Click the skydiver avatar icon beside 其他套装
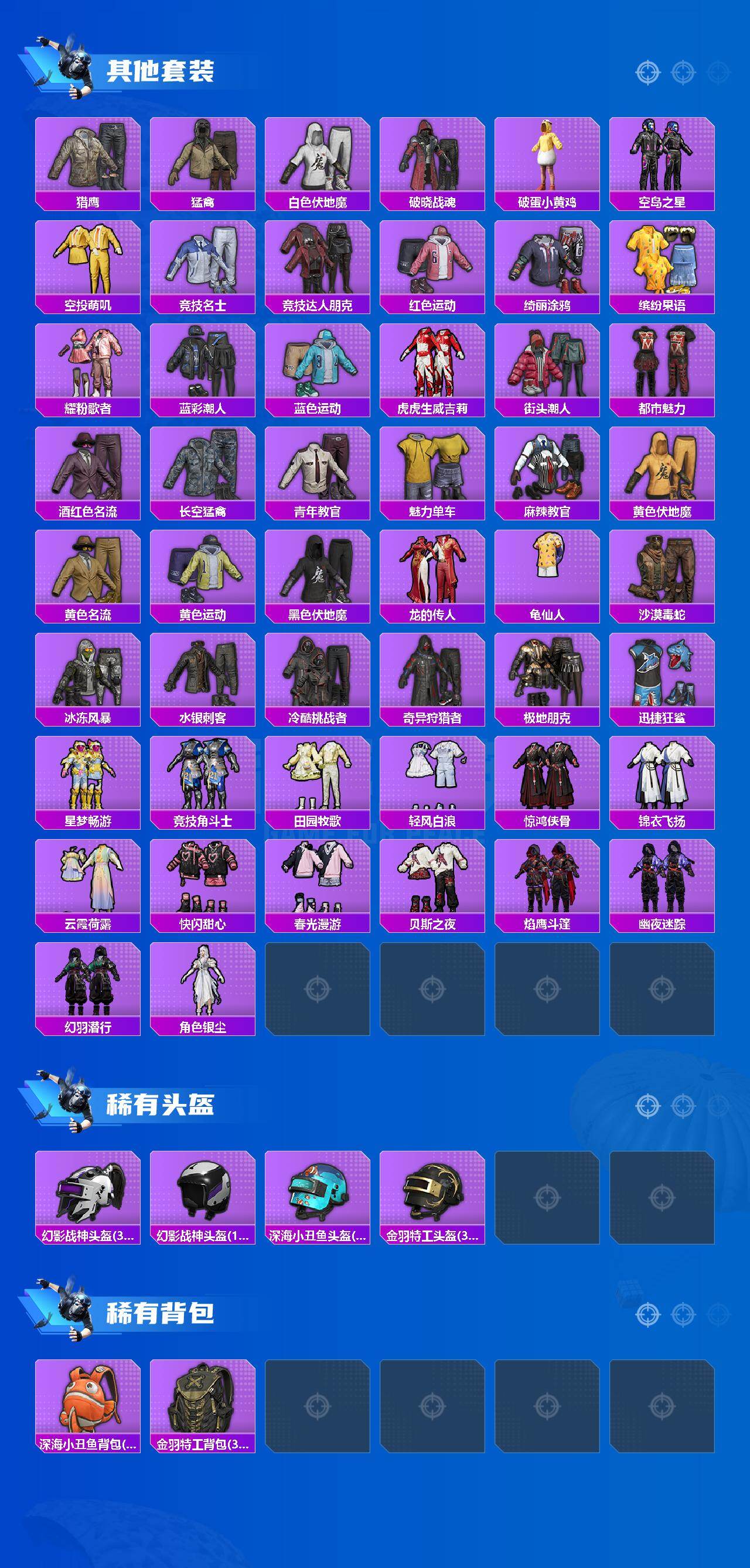Image resolution: width=750 pixels, height=1568 pixels. (x=73, y=67)
